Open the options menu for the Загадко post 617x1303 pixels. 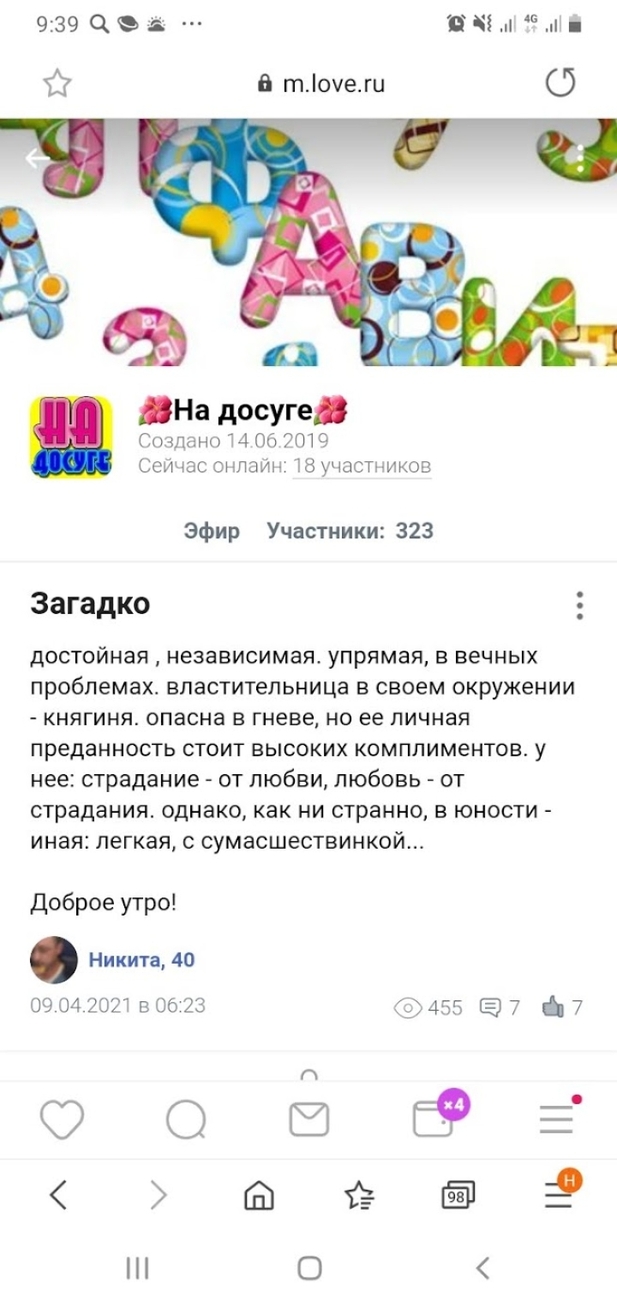tap(580, 606)
